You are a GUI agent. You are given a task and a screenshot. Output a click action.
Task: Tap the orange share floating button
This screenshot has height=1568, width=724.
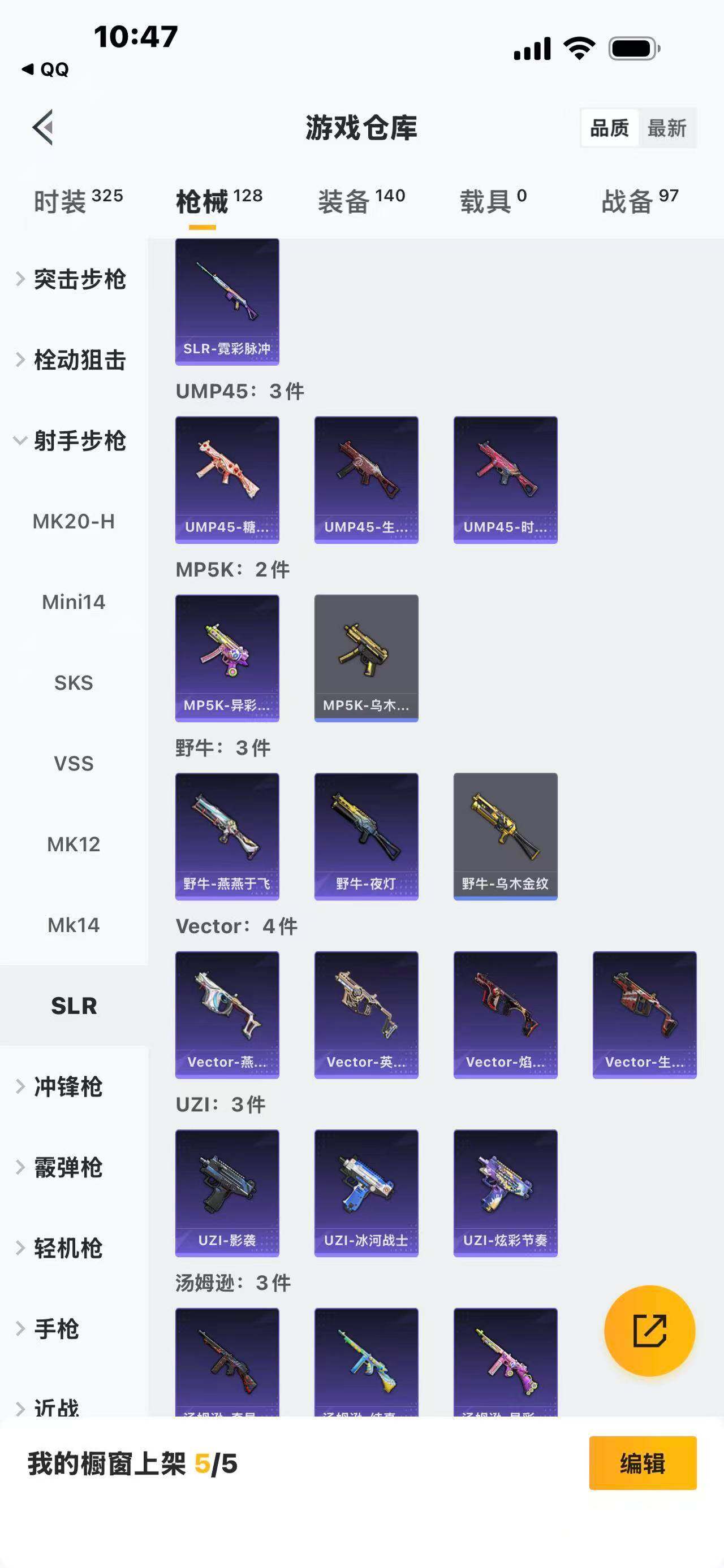point(649,1331)
